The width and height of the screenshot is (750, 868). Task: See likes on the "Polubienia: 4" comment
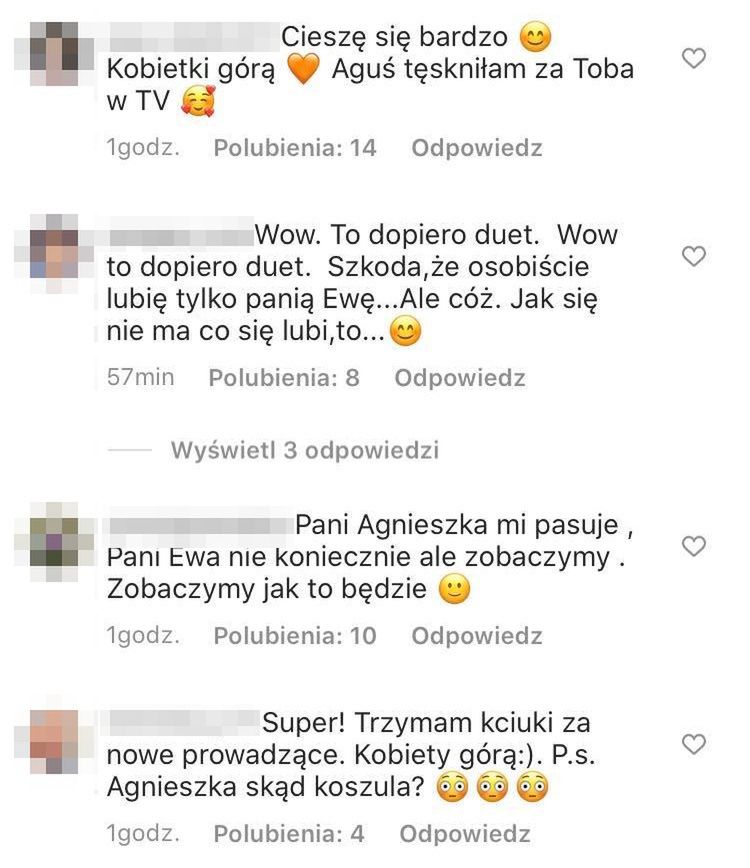(x=288, y=833)
